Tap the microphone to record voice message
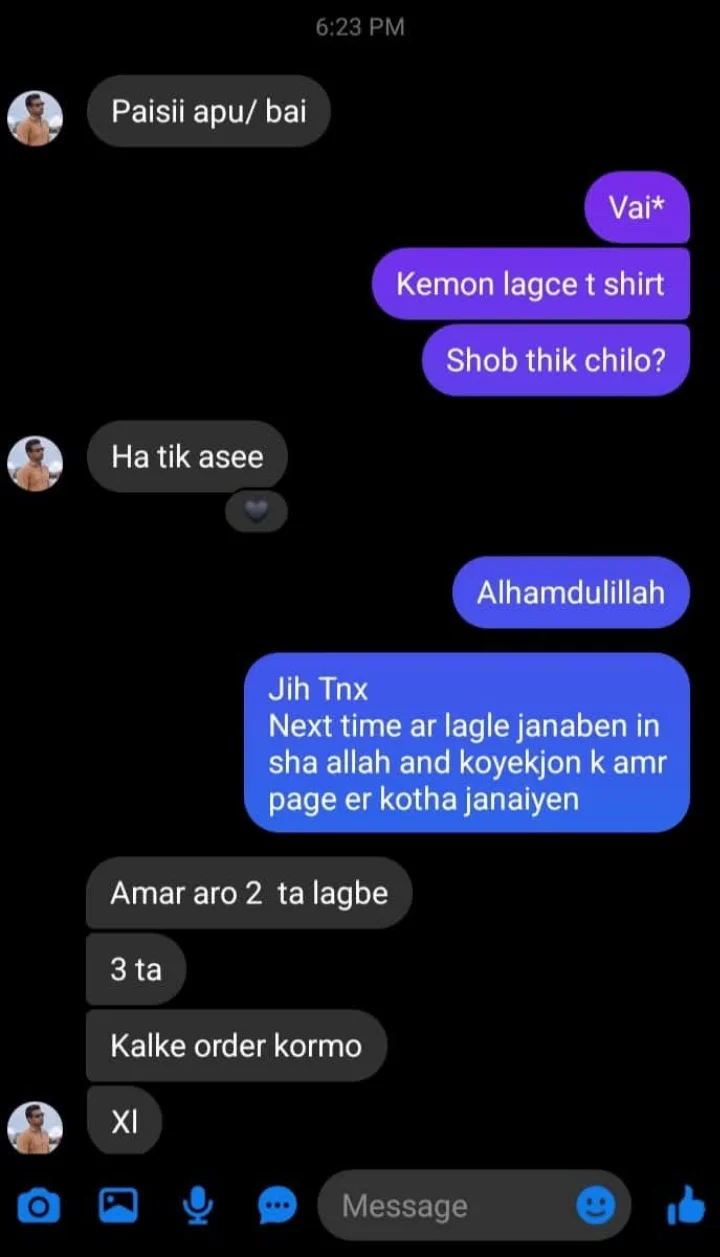Screen dimensions: 720x1257 pos(199,1206)
